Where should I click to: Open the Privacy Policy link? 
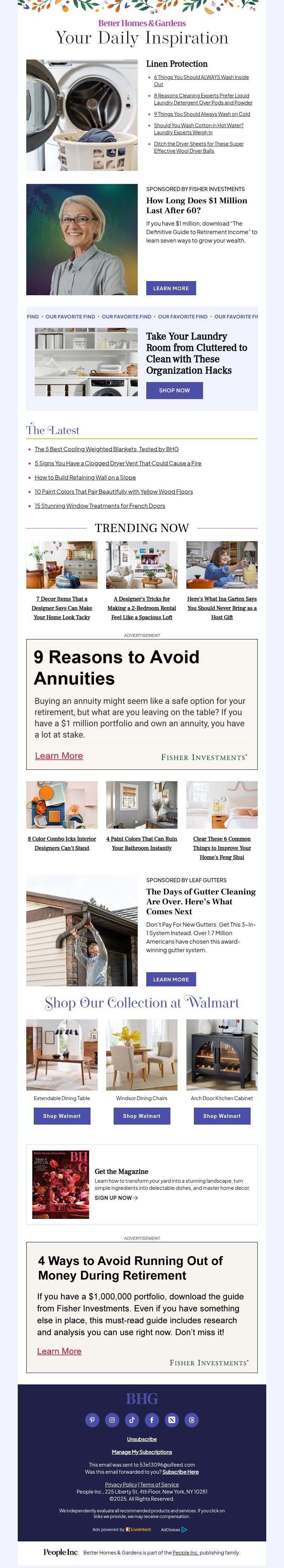[x=121, y=1485]
